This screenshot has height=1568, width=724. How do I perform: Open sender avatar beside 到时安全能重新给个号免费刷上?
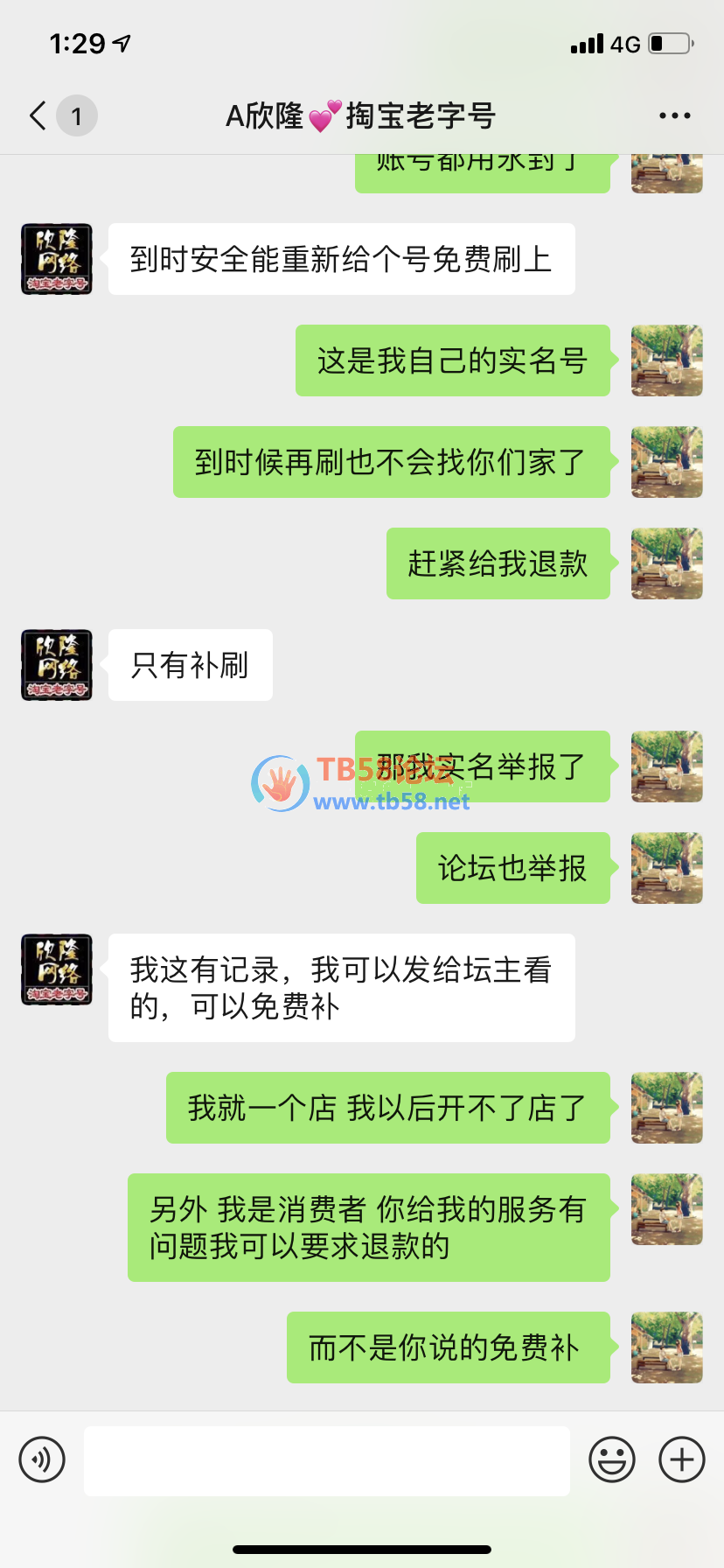(x=57, y=259)
